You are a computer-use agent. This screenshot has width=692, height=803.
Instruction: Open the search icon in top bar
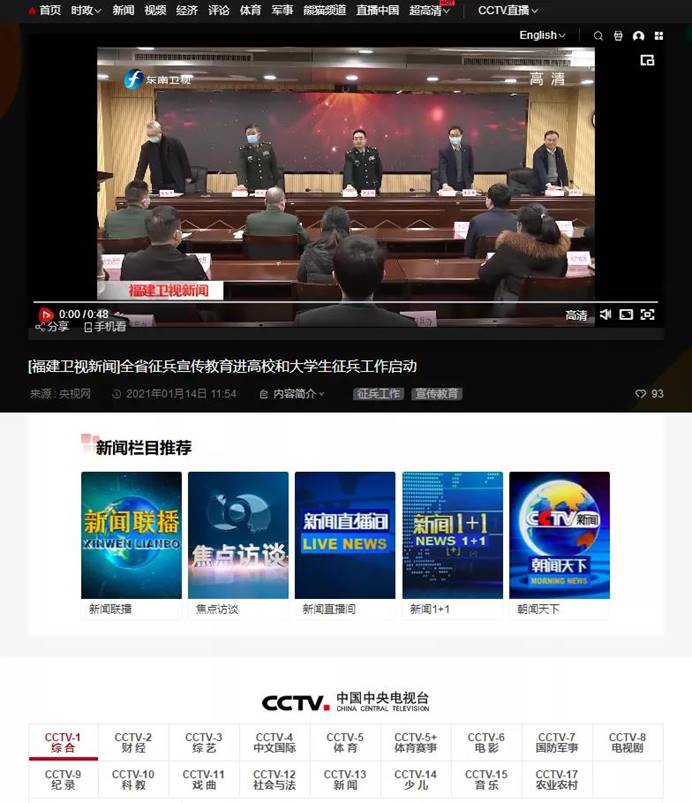(x=598, y=35)
